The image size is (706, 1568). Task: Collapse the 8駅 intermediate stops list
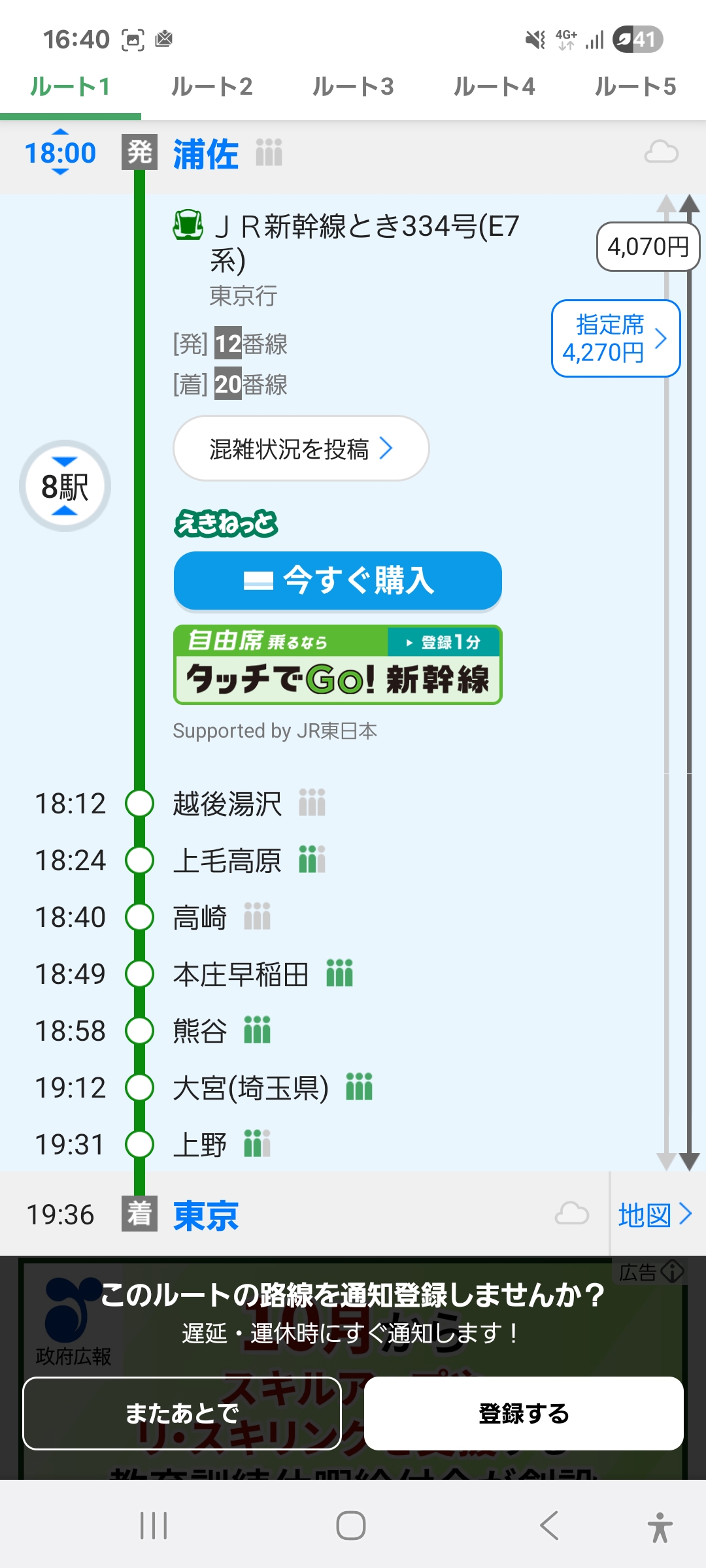[65, 486]
